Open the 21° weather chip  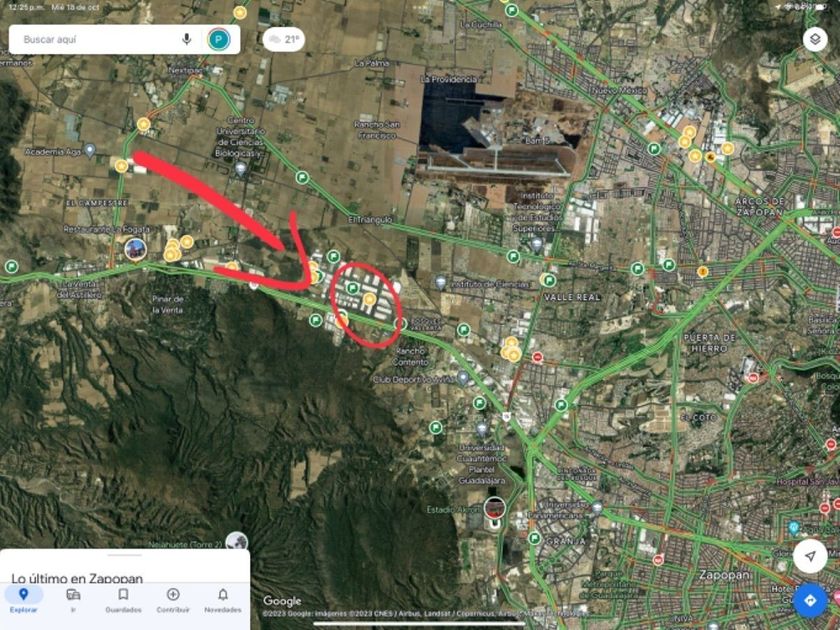(284, 40)
